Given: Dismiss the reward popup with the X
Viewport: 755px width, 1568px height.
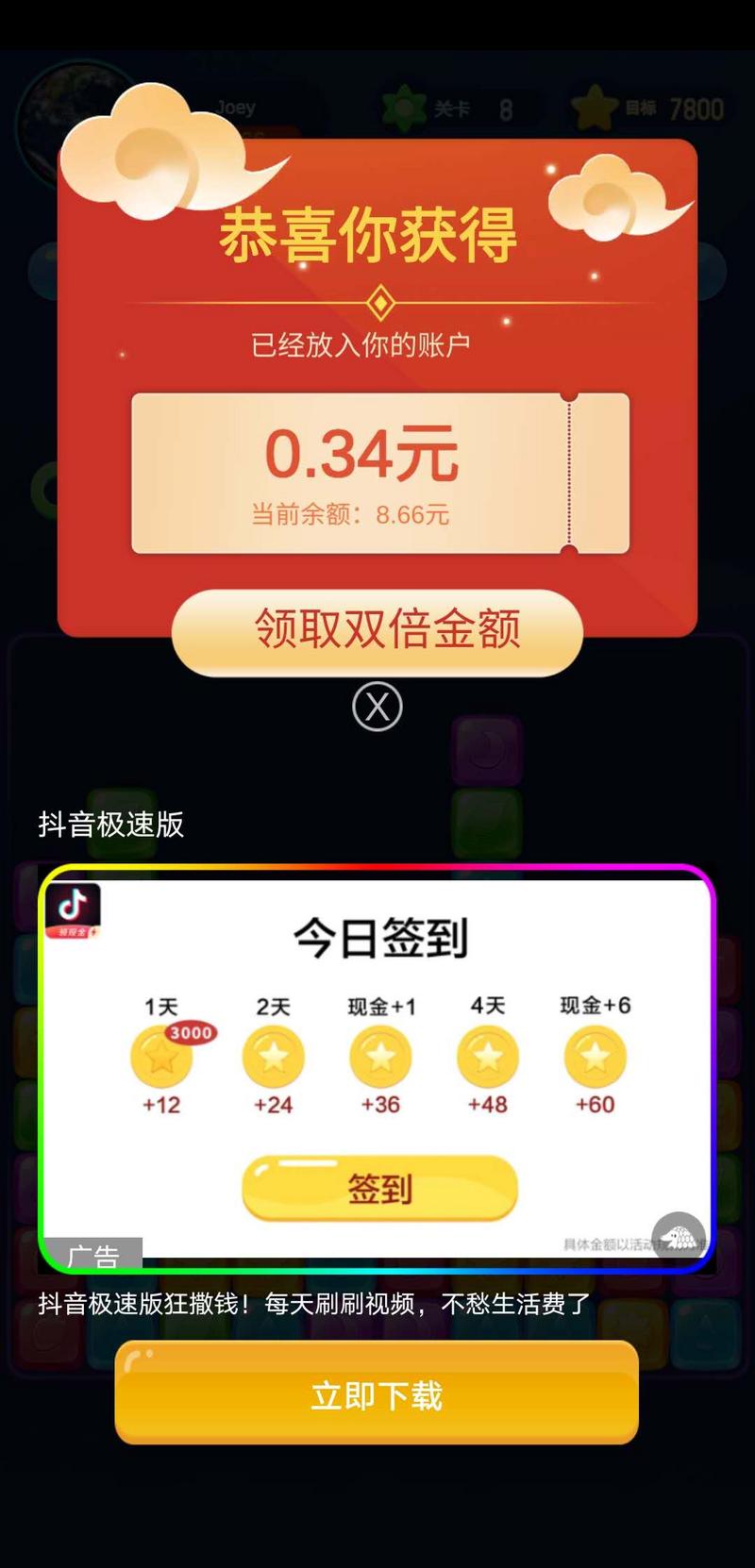Looking at the screenshot, I should [377, 707].
